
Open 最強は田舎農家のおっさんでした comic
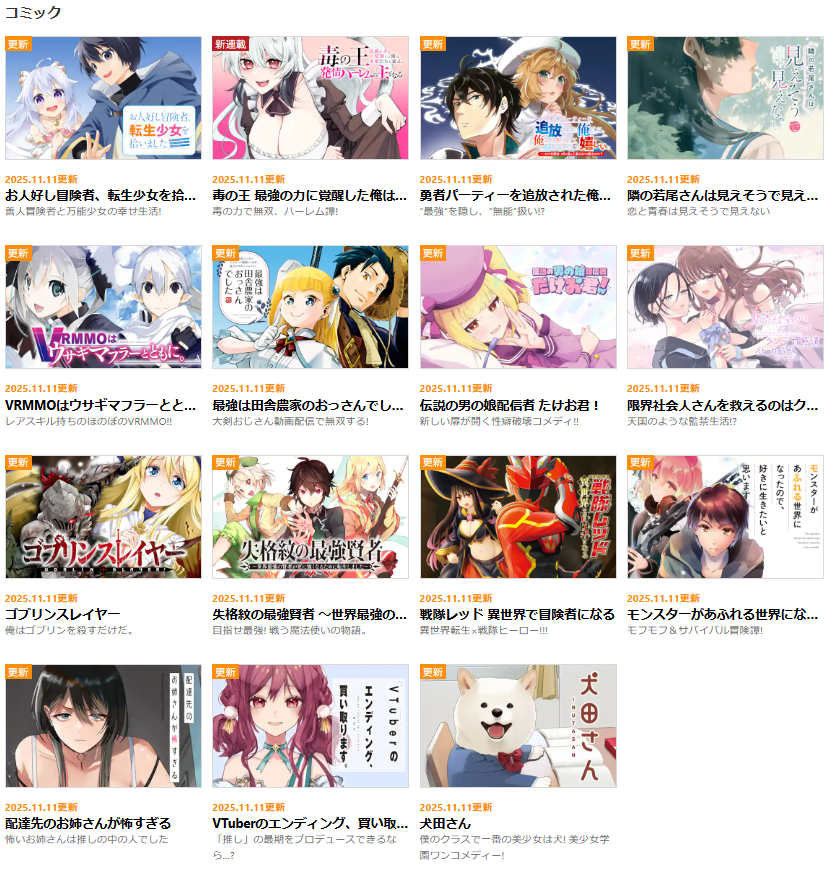click(310, 307)
